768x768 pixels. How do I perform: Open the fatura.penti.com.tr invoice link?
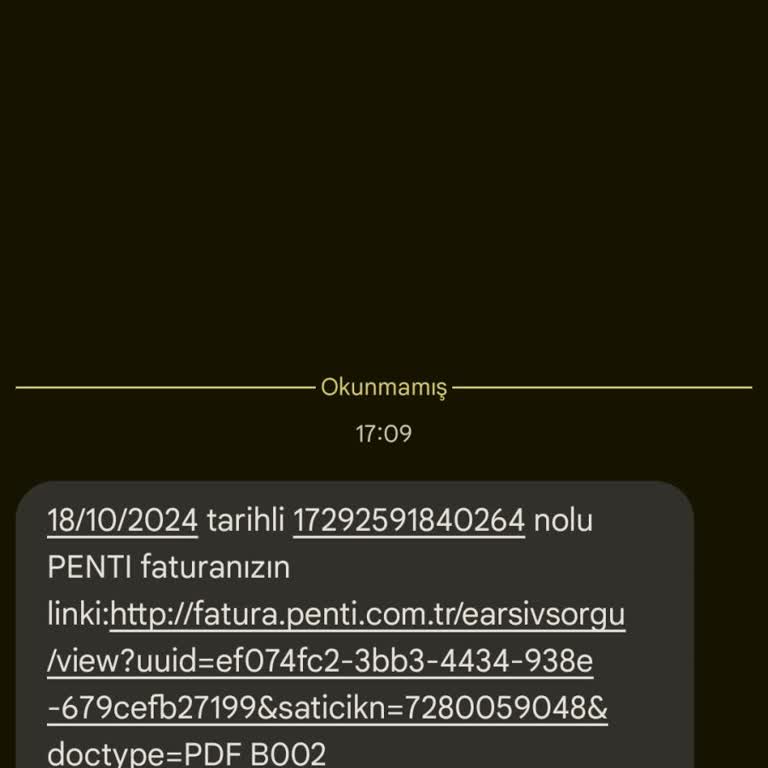(367, 615)
